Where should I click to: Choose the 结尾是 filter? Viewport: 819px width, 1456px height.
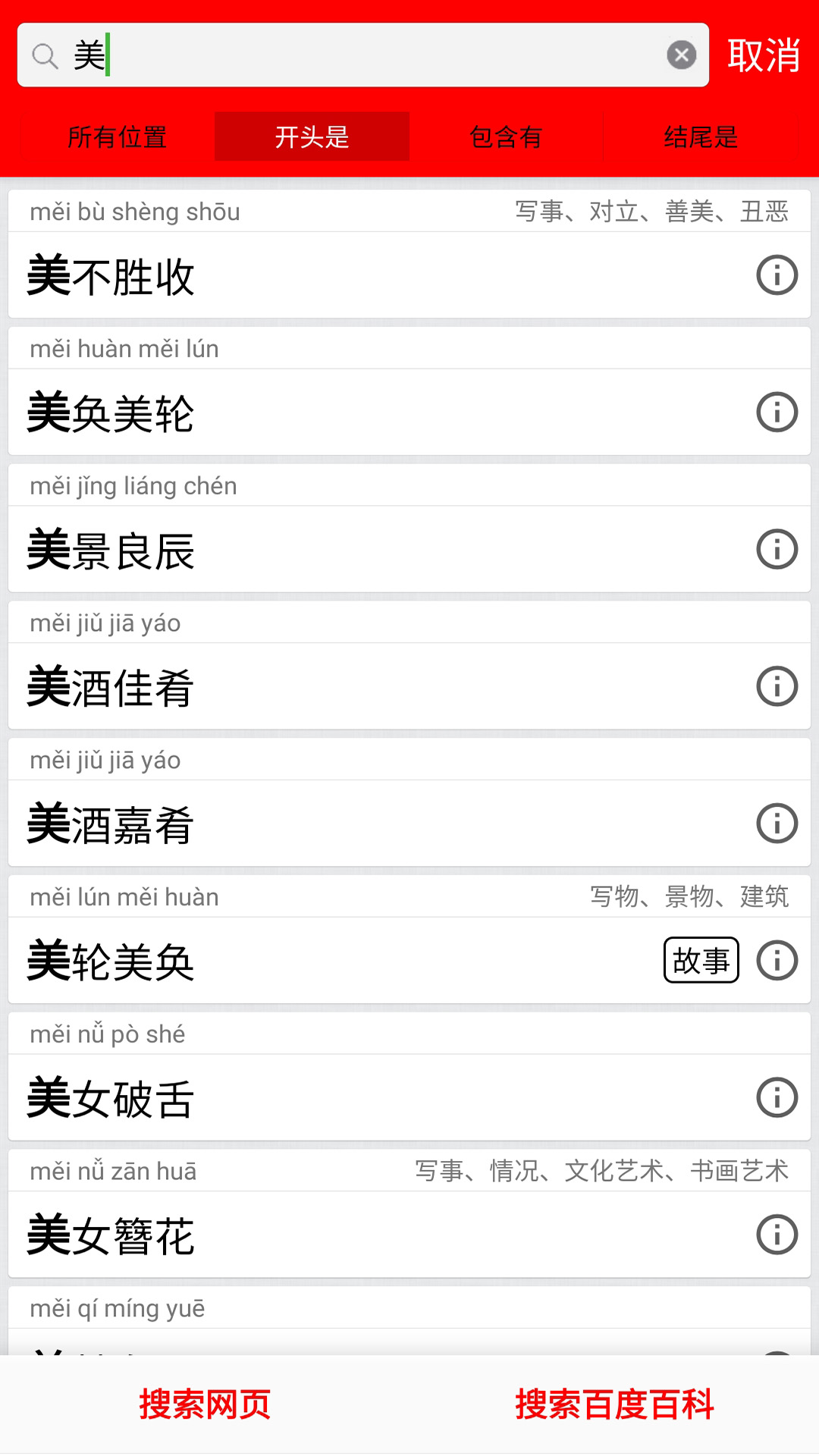[700, 136]
